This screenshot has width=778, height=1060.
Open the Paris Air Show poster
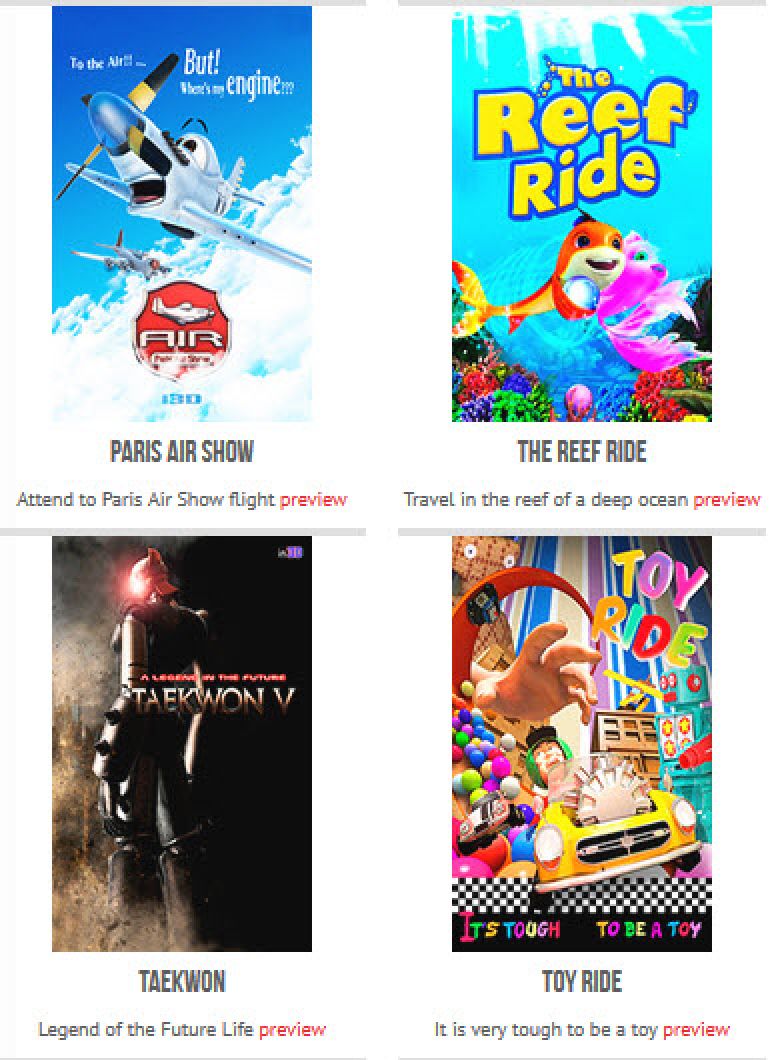[x=182, y=213]
